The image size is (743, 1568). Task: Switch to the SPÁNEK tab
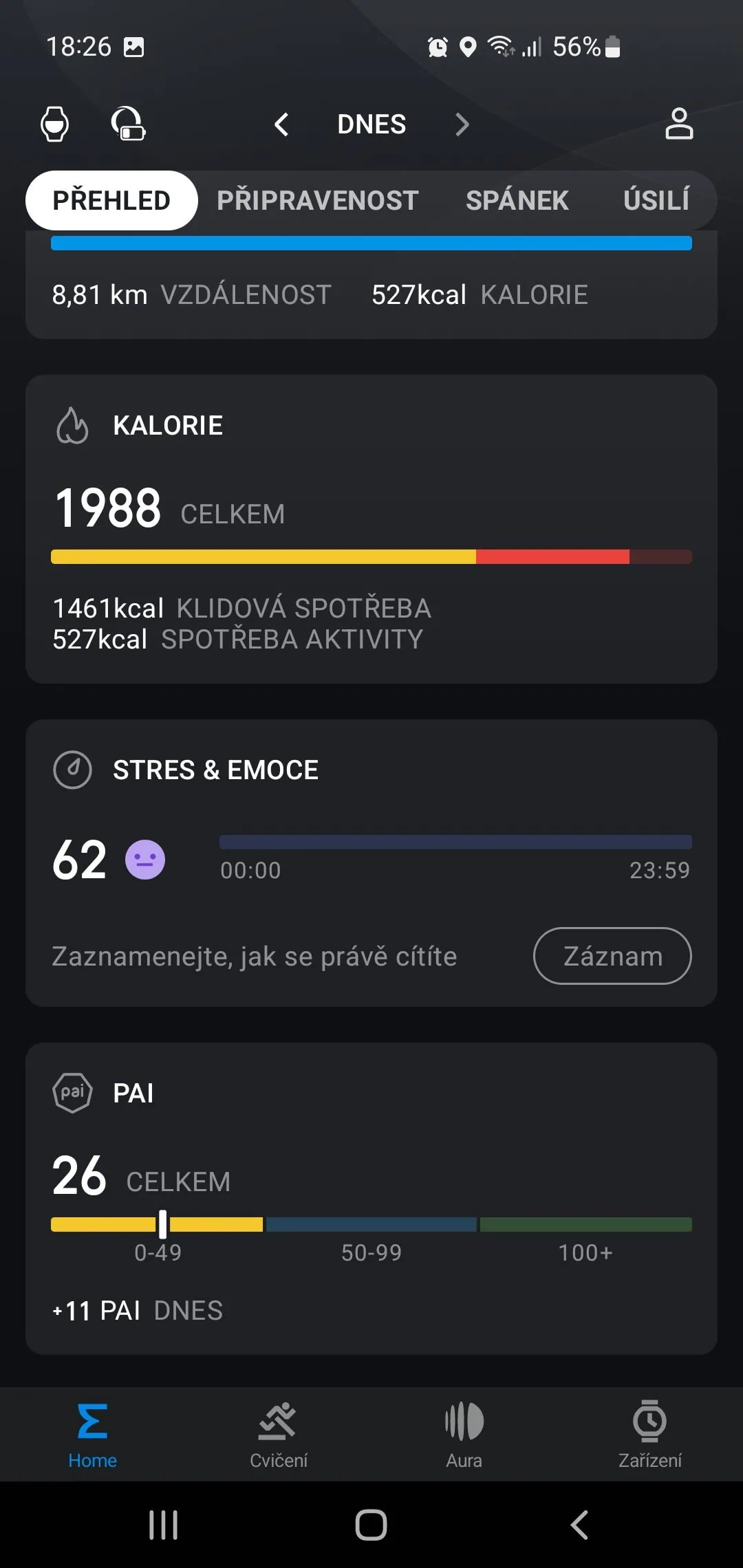click(x=517, y=201)
